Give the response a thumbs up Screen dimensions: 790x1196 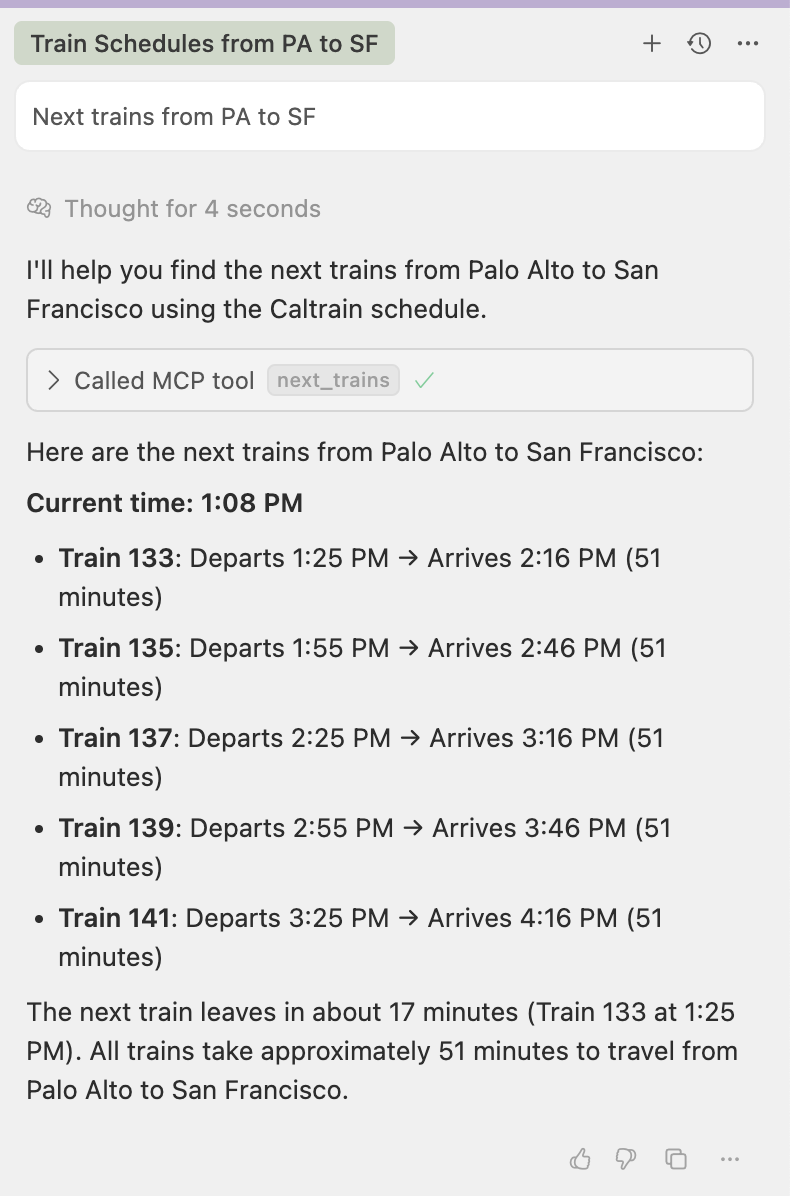click(581, 1158)
